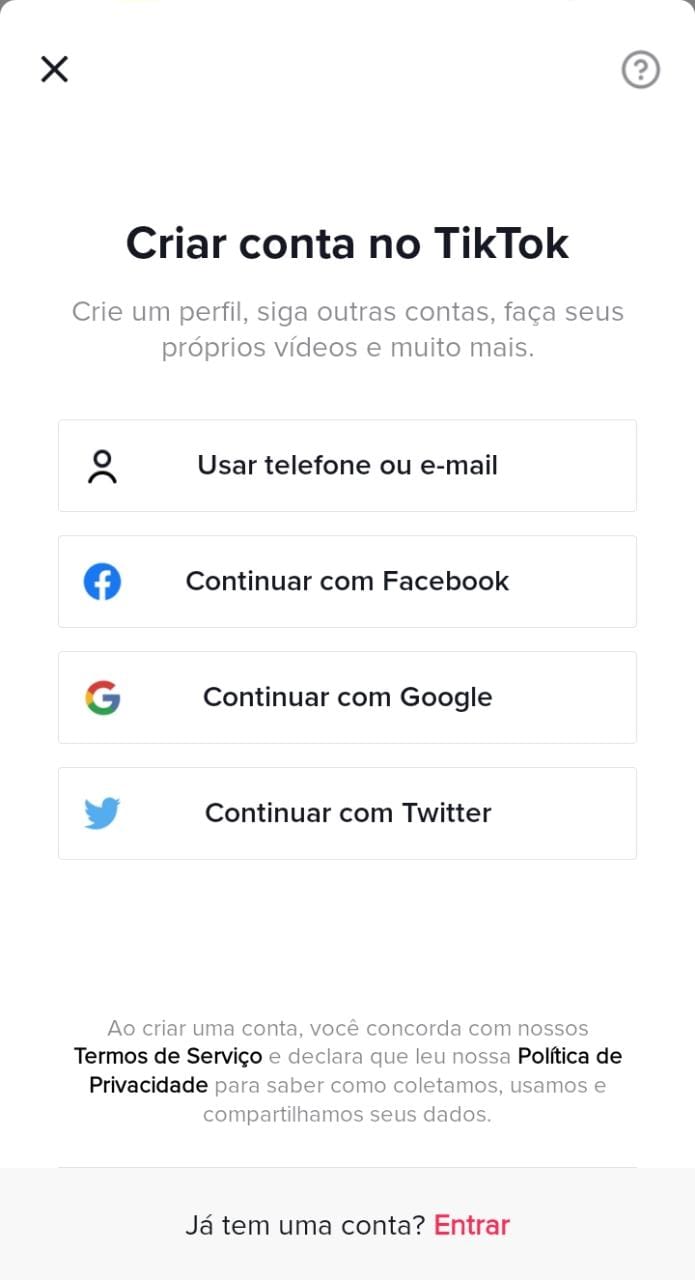
Task: Go to login via Entrar
Action: point(472,1225)
